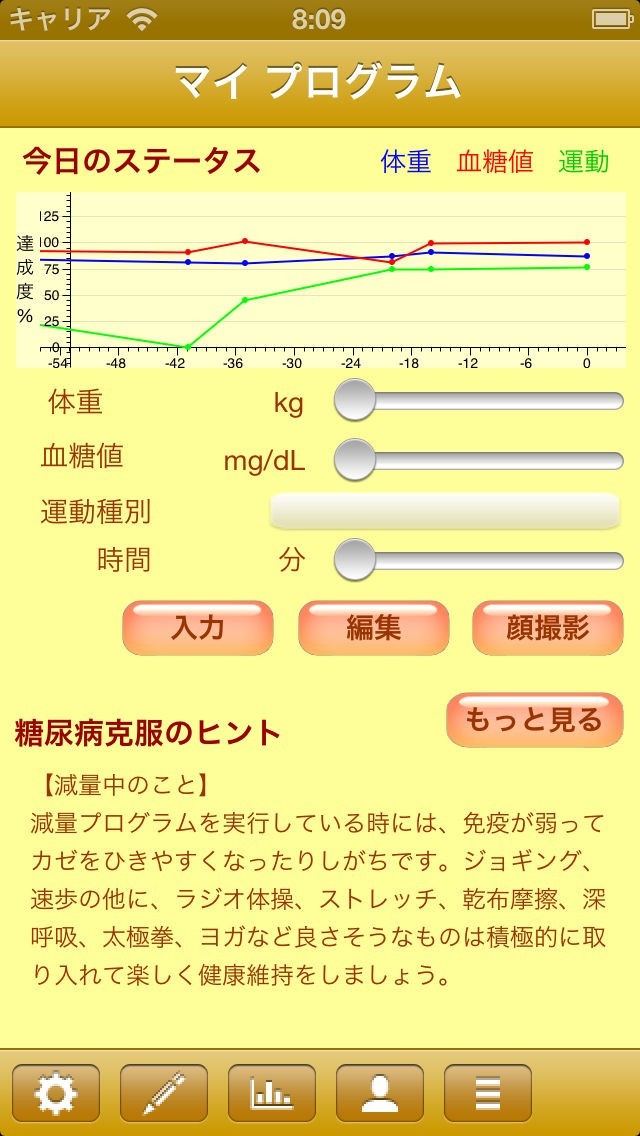The image size is (640, 1136).
Task: Tap もっと見る for more hints
Action: (x=534, y=720)
